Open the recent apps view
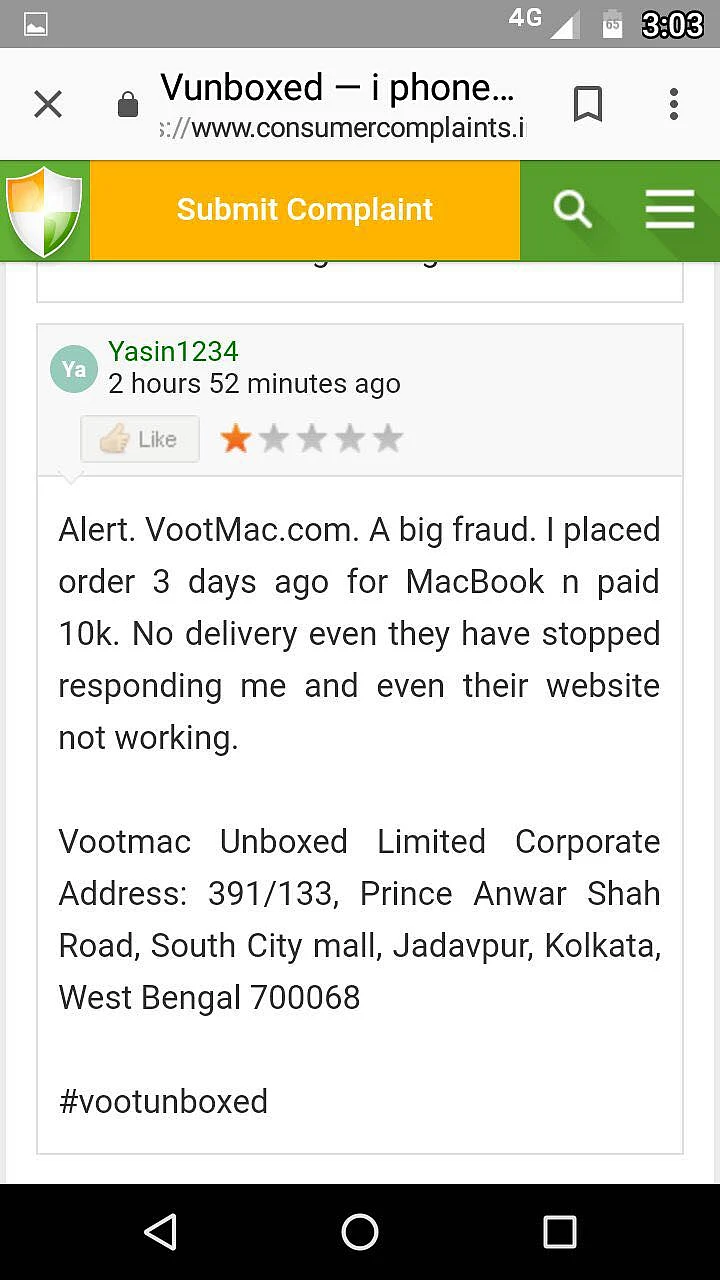 coord(559,1232)
